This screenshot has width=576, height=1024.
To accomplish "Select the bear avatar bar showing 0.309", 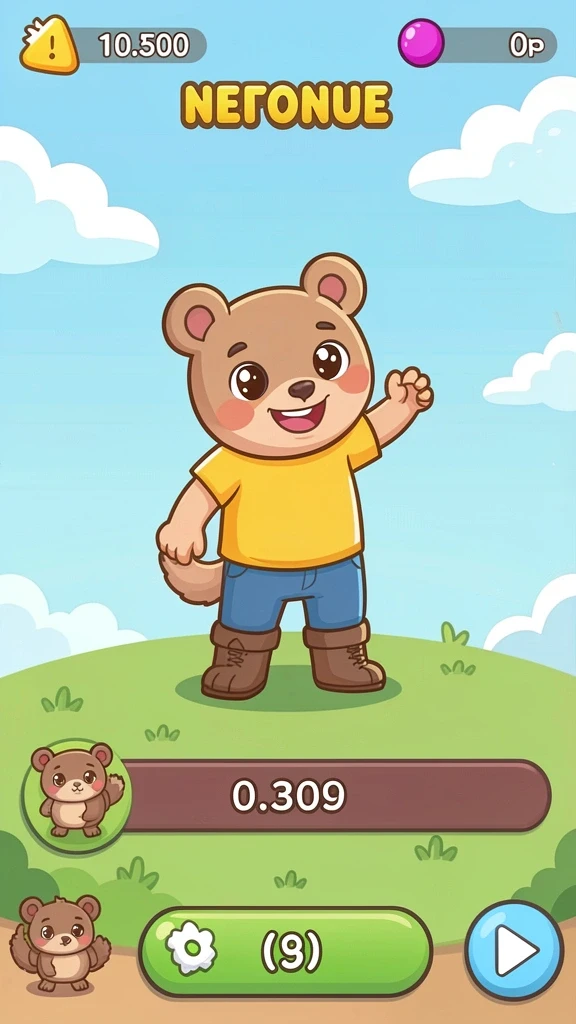I will 286,795.
